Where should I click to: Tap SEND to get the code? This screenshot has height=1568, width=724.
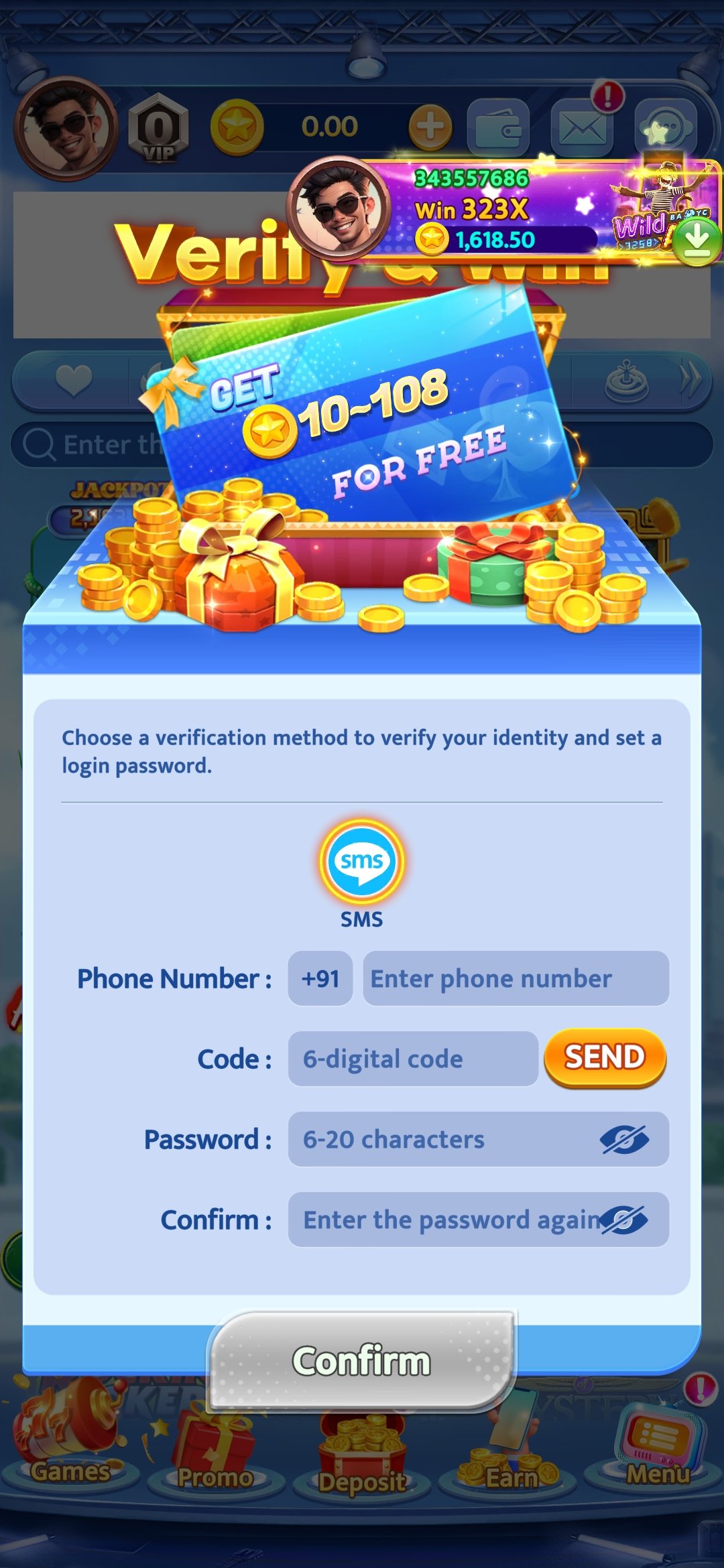(605, 1058)
